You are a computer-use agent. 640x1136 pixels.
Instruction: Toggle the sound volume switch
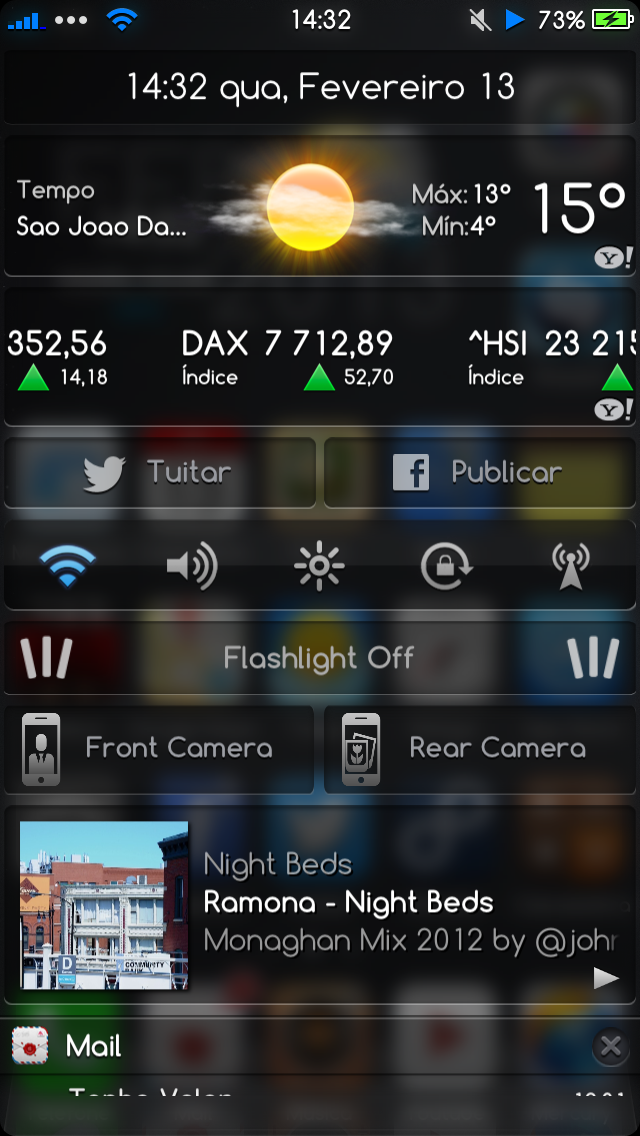[x=192, y=567]
